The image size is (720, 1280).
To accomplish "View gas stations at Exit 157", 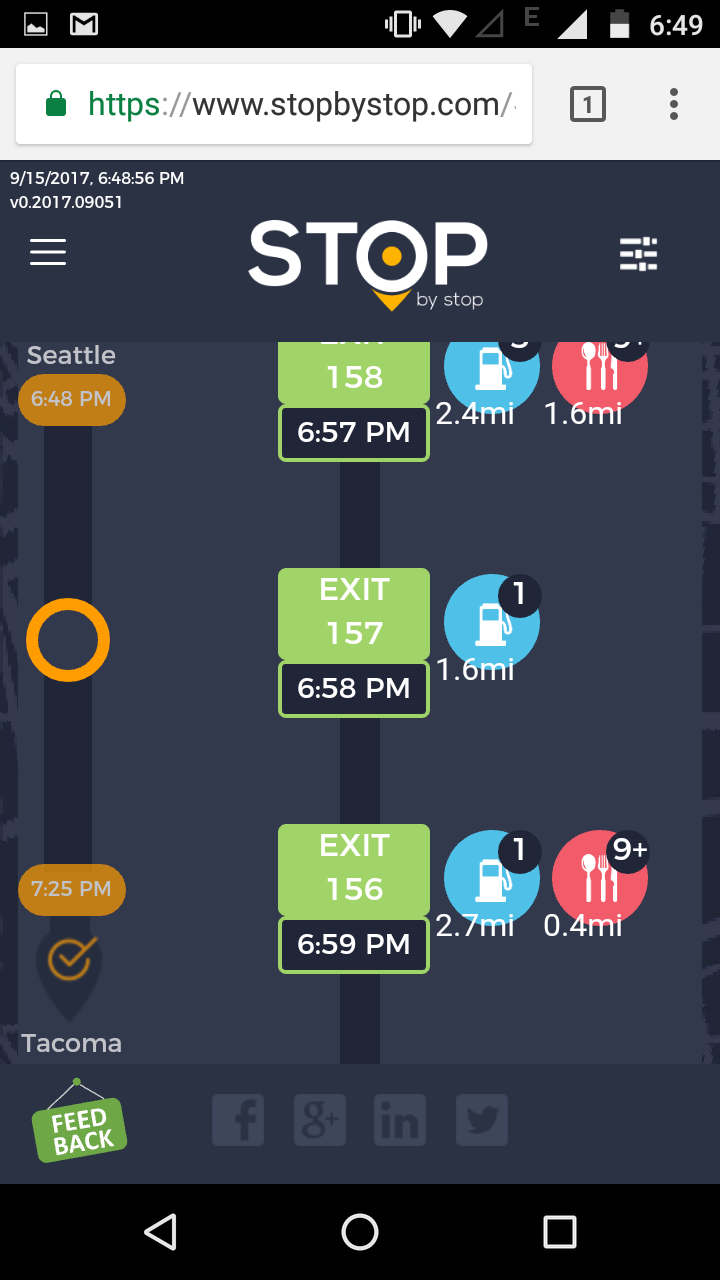I will click(x=491, y=622).
